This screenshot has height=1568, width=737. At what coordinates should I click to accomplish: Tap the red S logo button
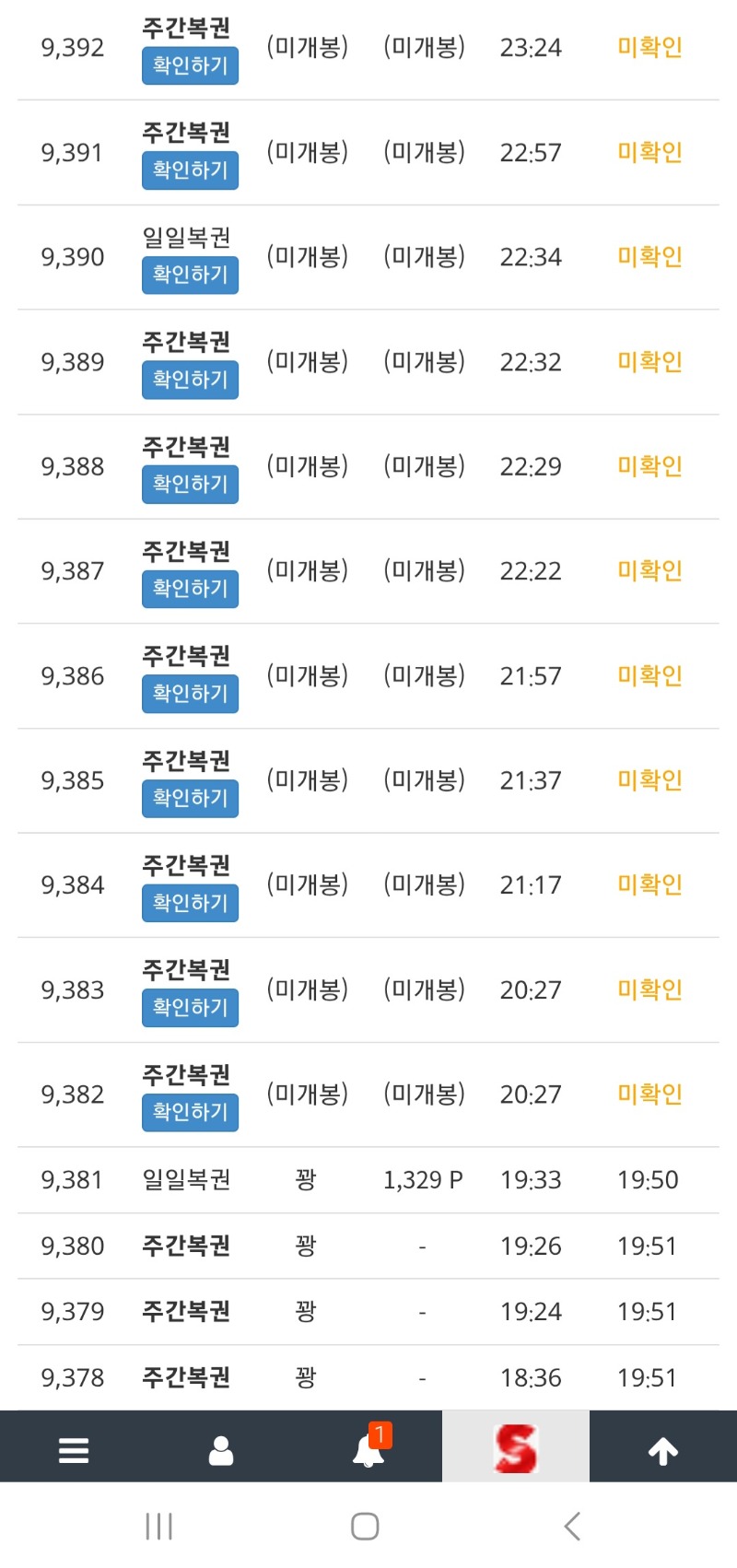pos(515,1448)
